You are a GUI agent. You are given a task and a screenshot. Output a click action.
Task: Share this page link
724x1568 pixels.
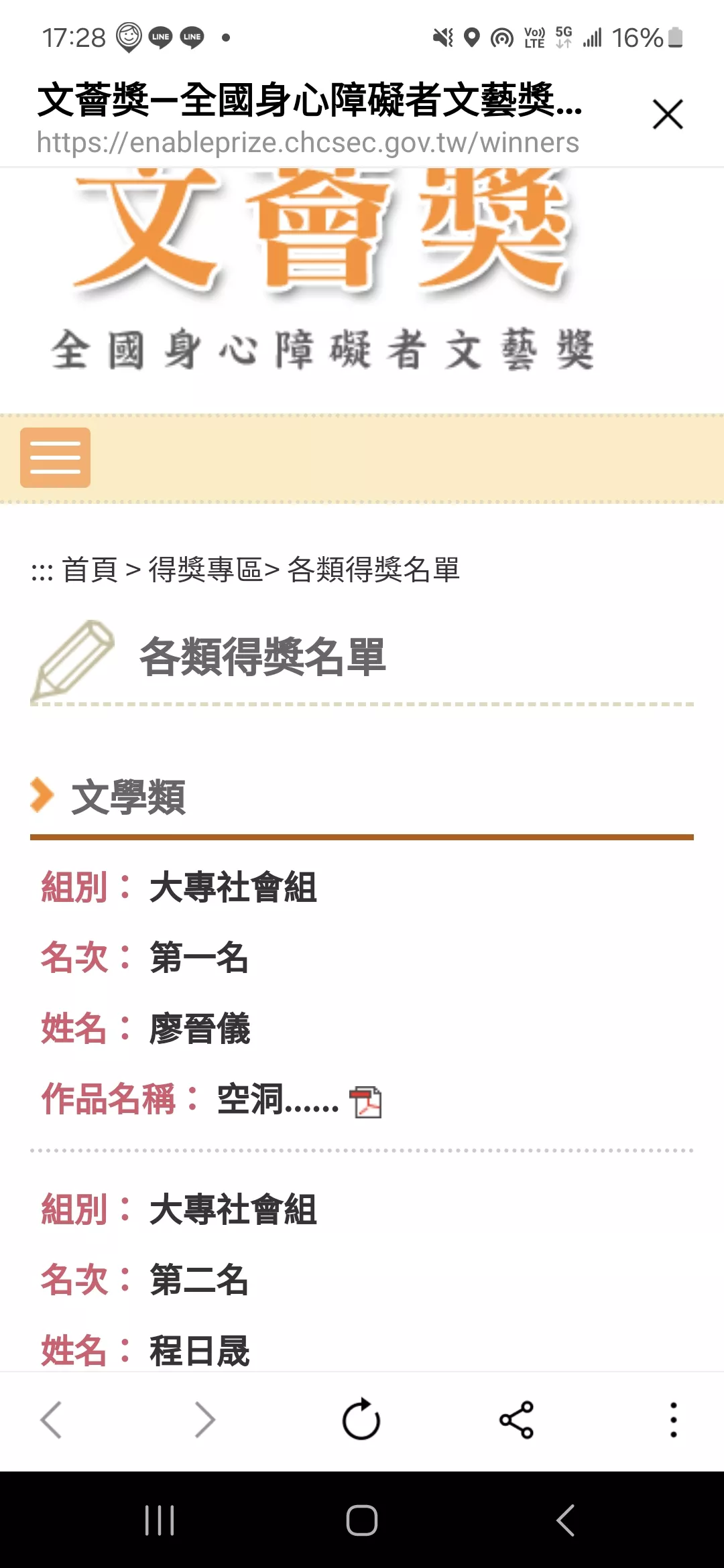coord(516,1420)
